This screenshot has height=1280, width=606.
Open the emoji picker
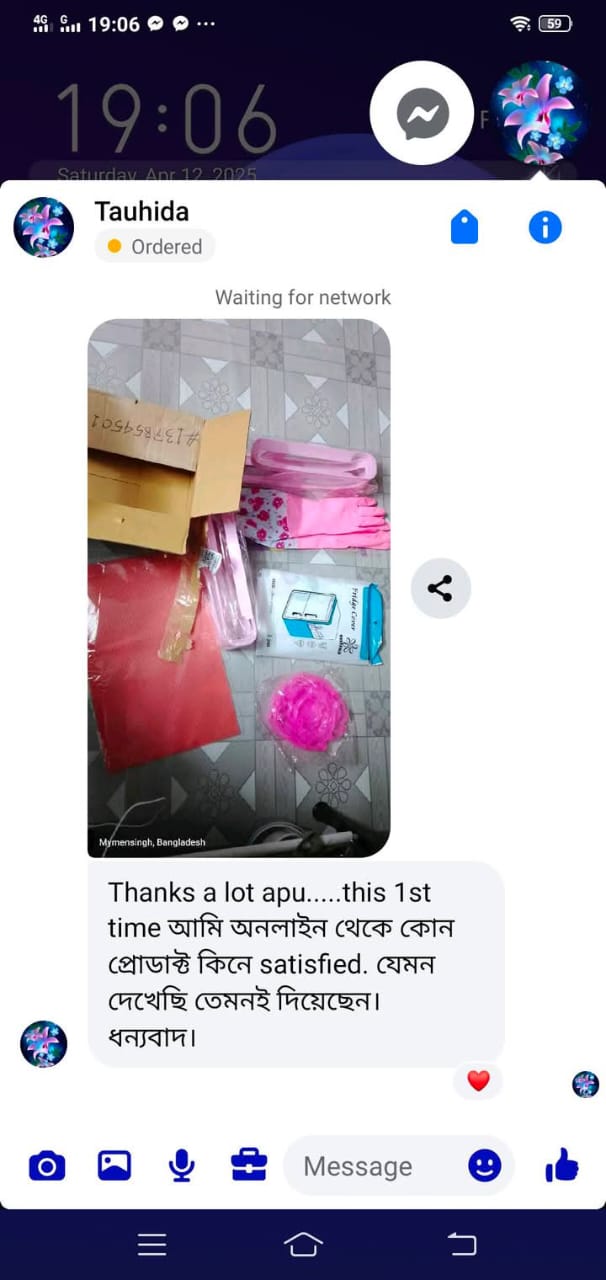coord(485,1165)
